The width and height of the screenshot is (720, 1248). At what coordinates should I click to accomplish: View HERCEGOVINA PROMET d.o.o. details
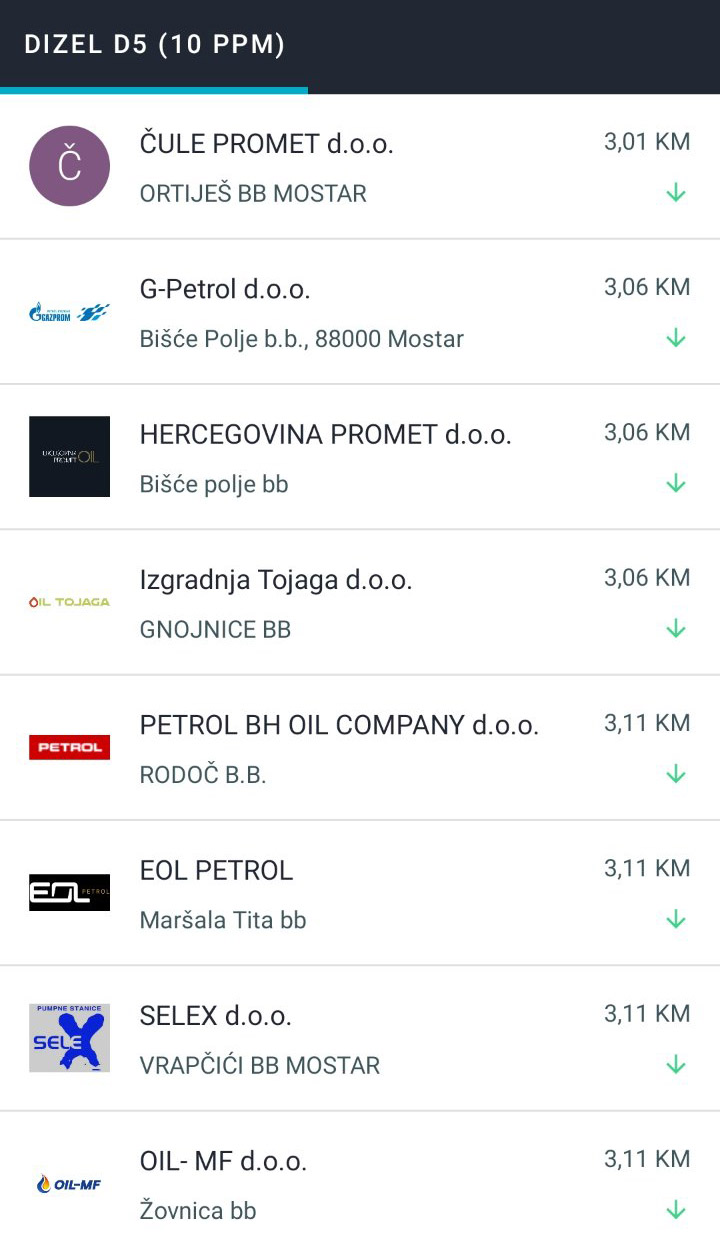tap(360, 457)
